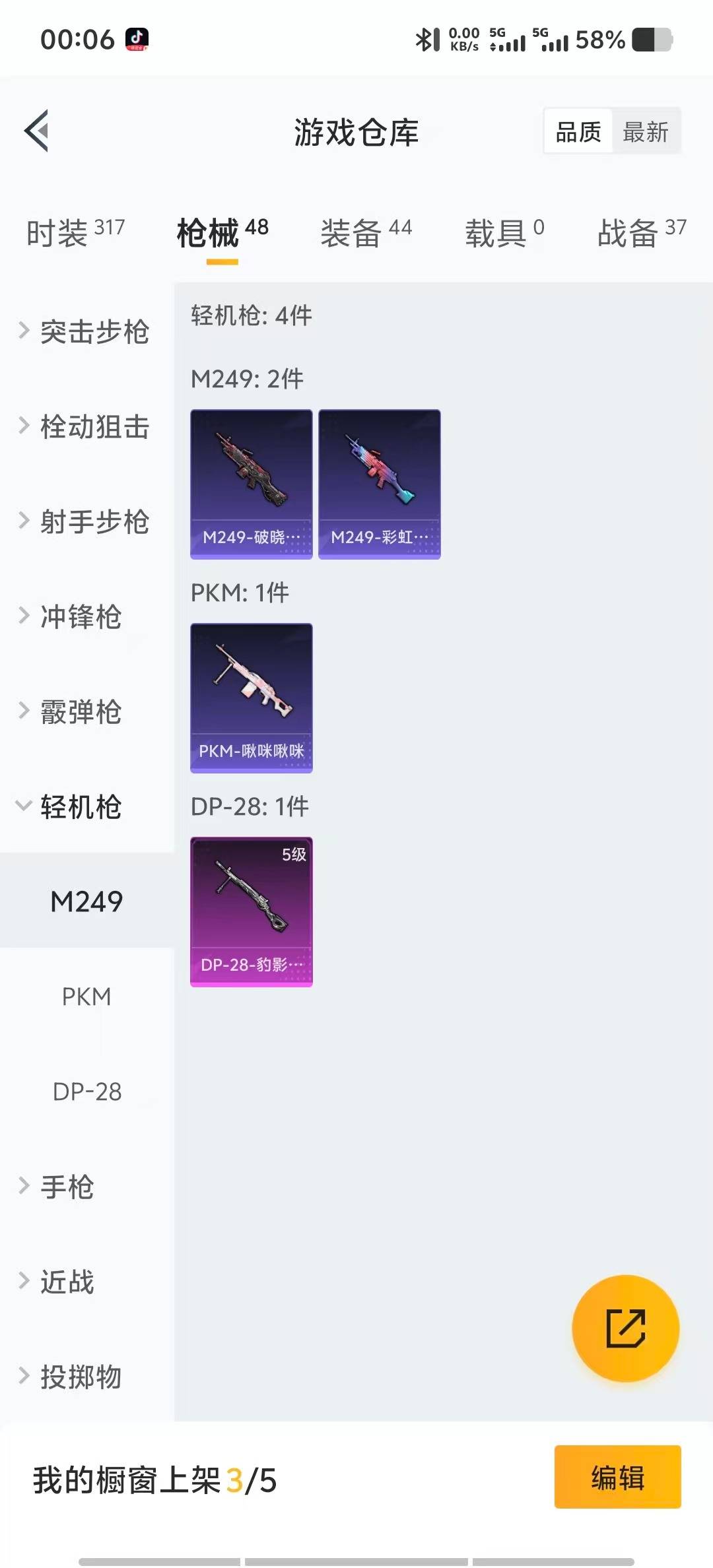
Task: Open the M249-破晓 skin card
Action: tap(251, 484)
